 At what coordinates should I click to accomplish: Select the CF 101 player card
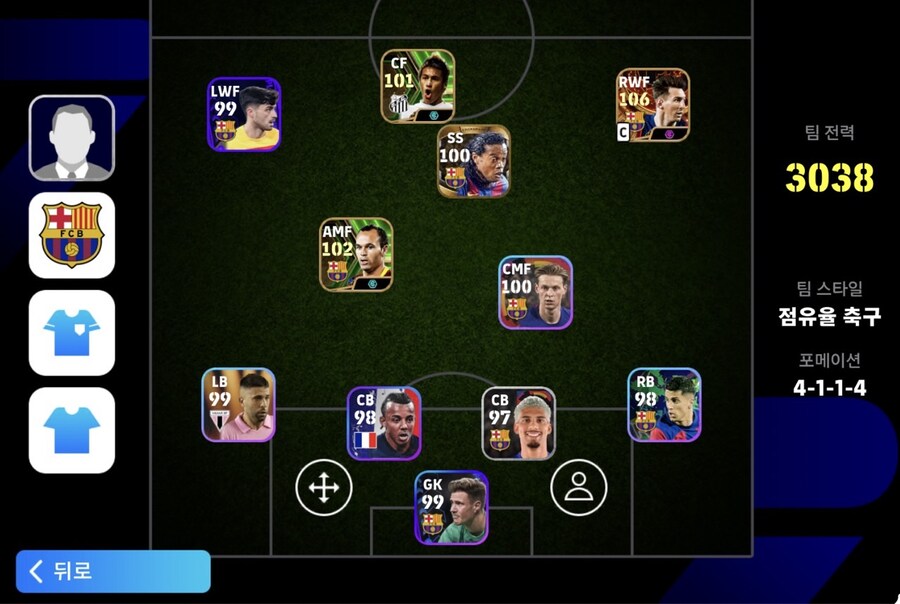click(x=417, y=86)
